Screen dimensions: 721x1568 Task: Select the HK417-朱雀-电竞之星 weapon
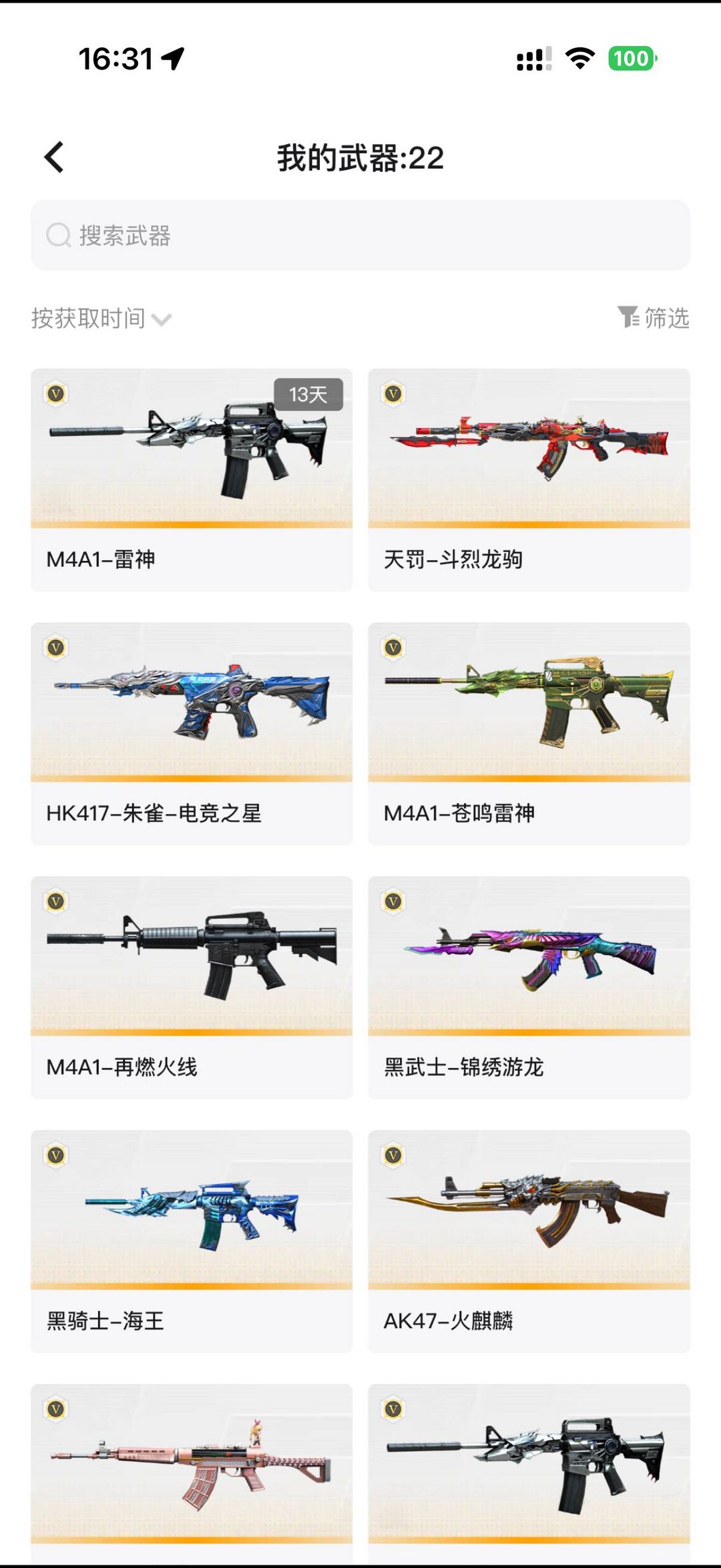point(192,733)
